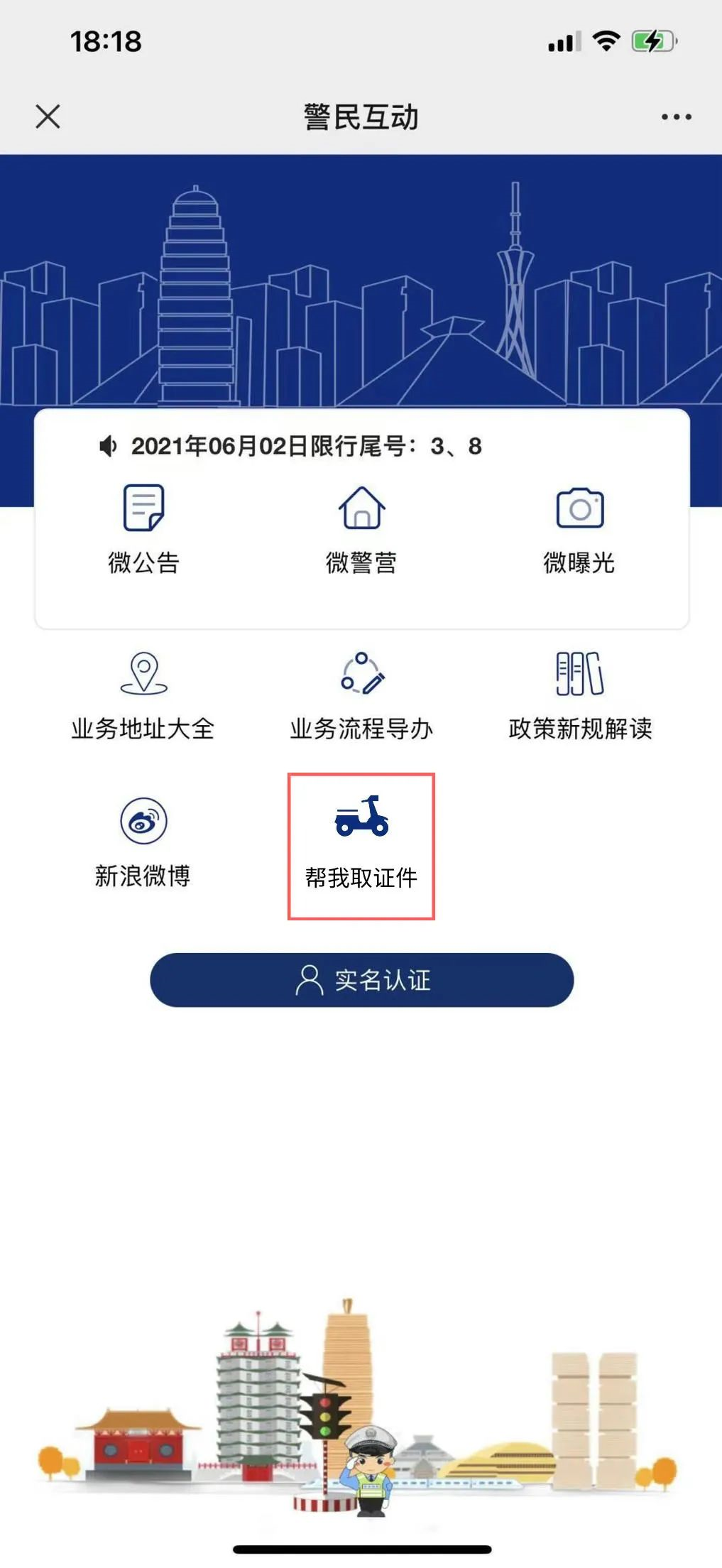
Task: Select 帮我取证件
Action: pyautogui.click(x=361, y=845)
